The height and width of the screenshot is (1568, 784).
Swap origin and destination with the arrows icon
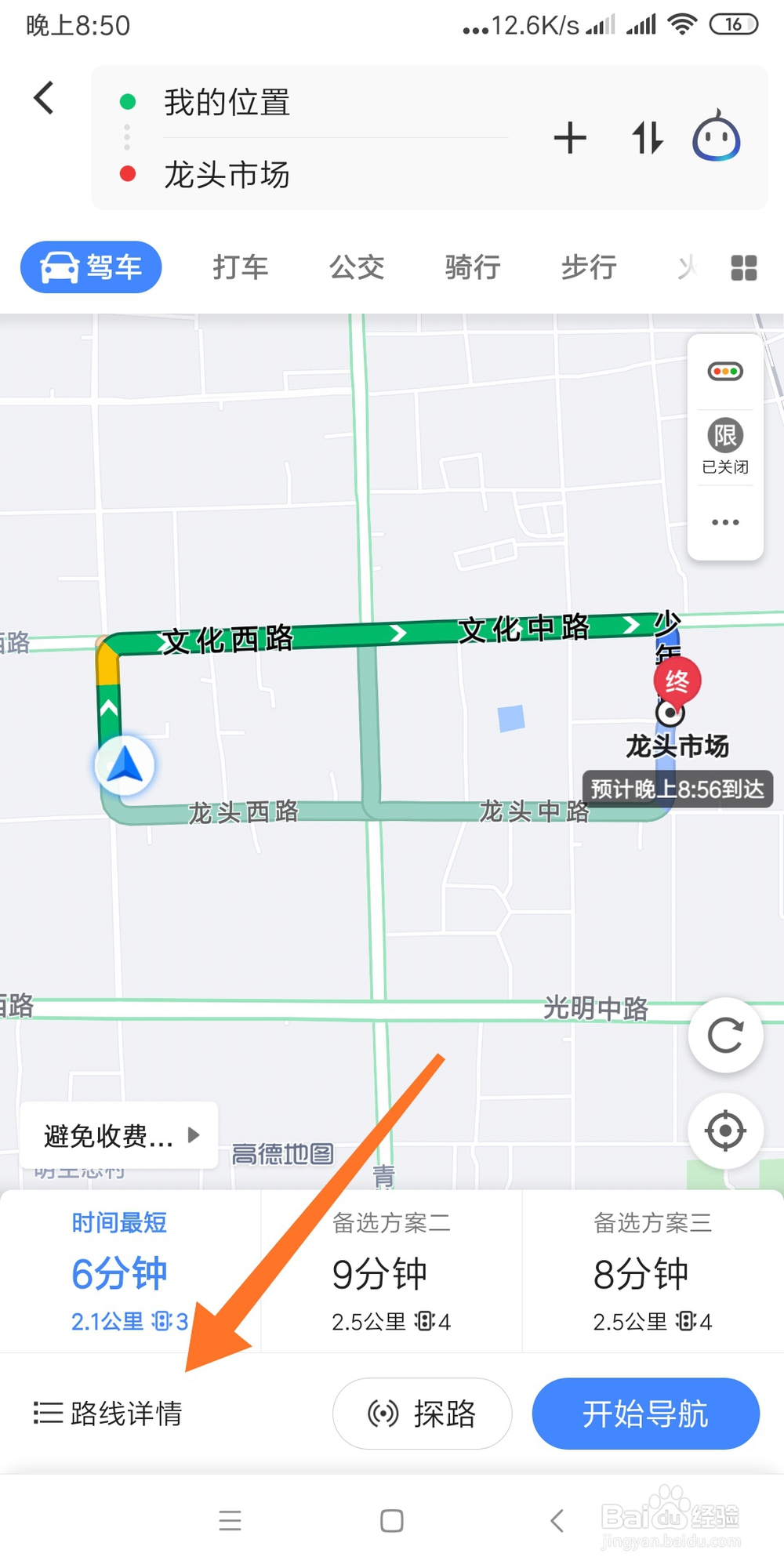pos(646,138)
